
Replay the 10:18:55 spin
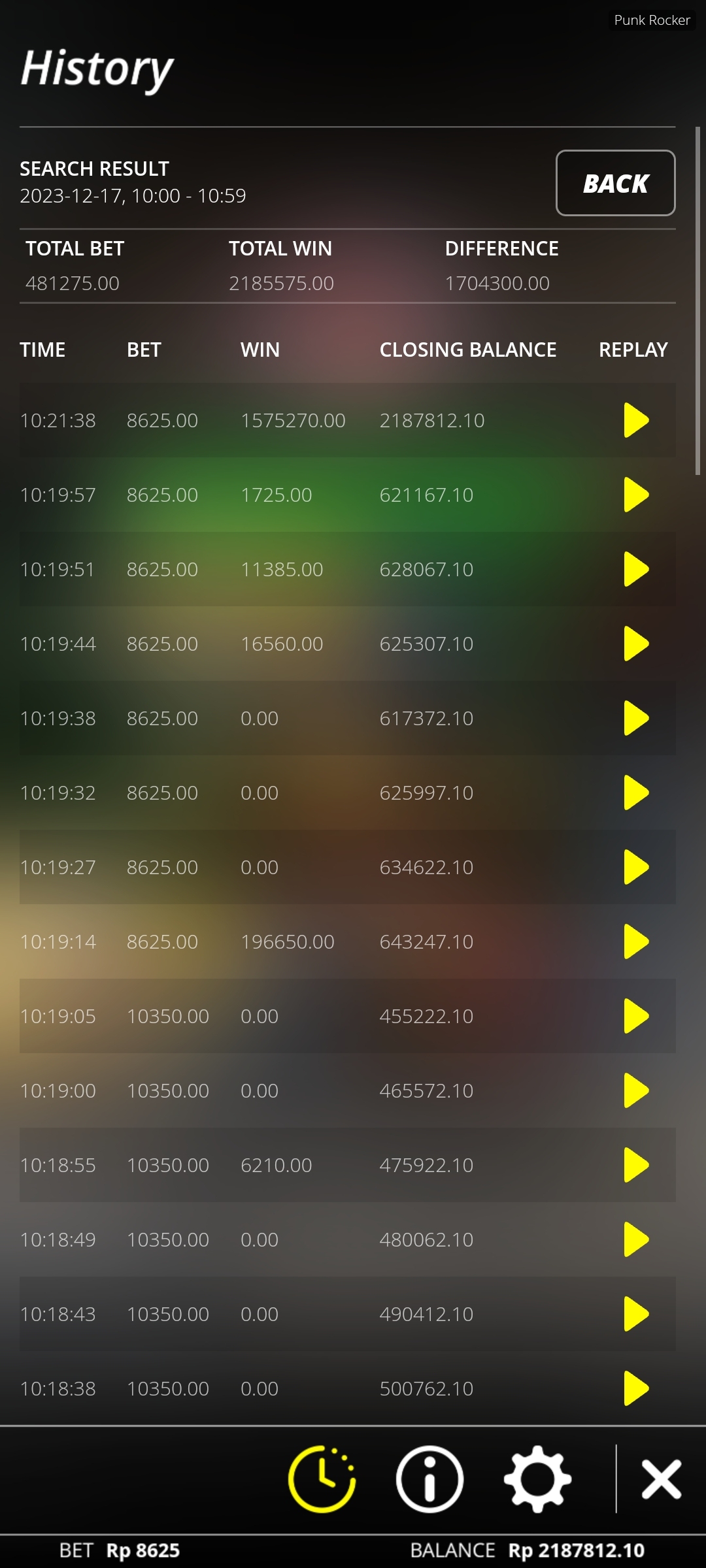[635, 1165]
